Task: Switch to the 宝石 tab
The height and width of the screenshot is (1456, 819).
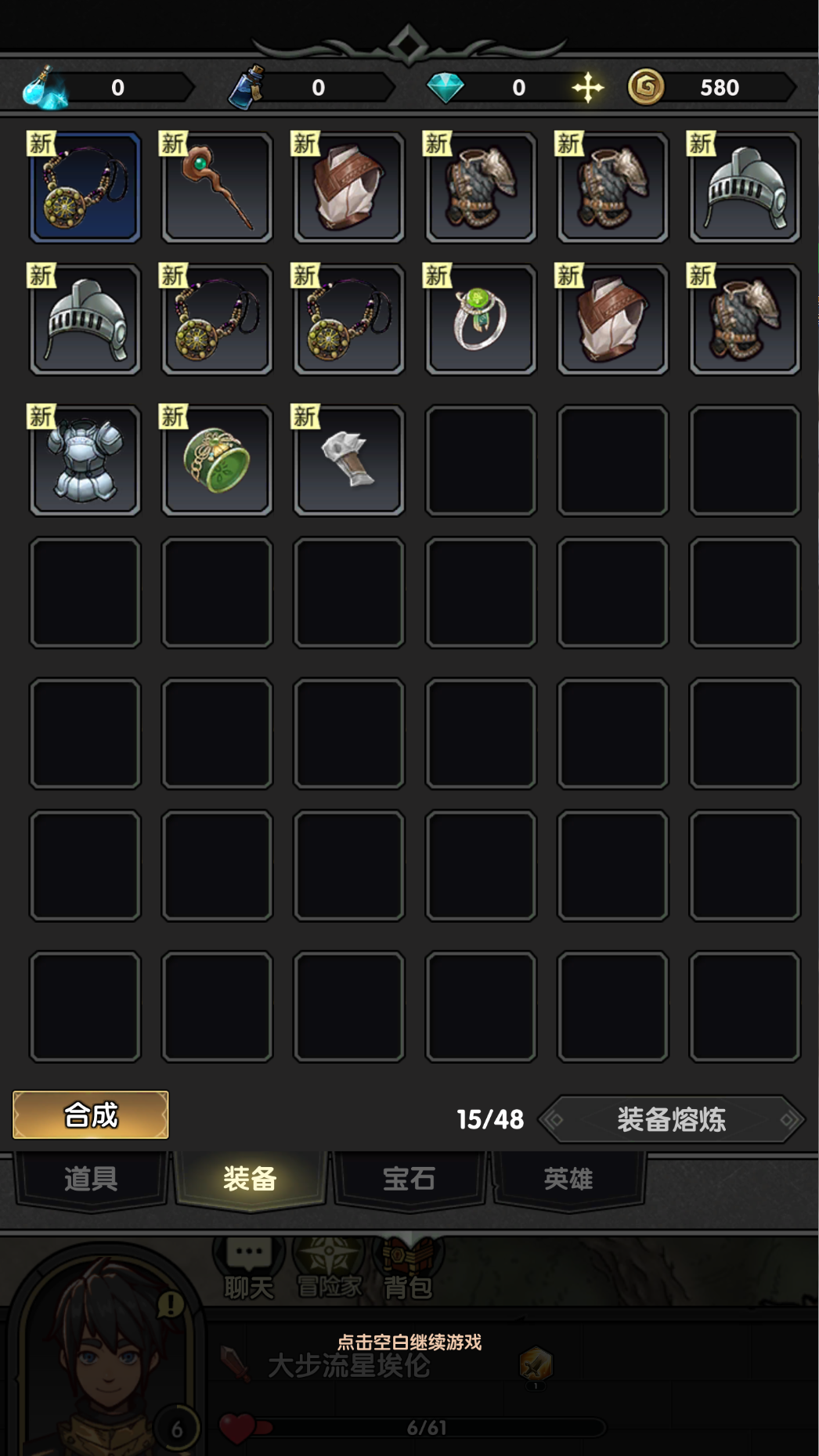Action: click(409, 1178)
